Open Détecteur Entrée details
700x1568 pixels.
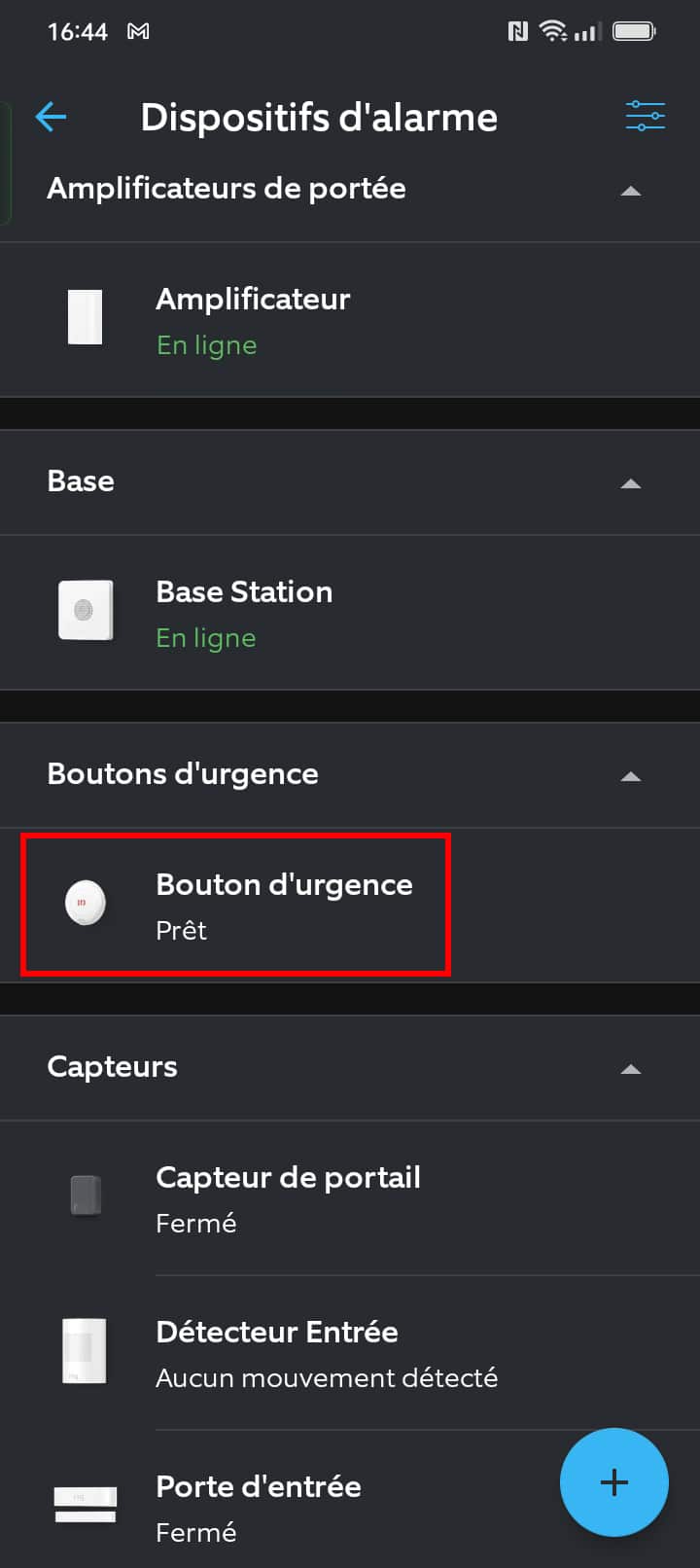click(x=350, y=1353)
